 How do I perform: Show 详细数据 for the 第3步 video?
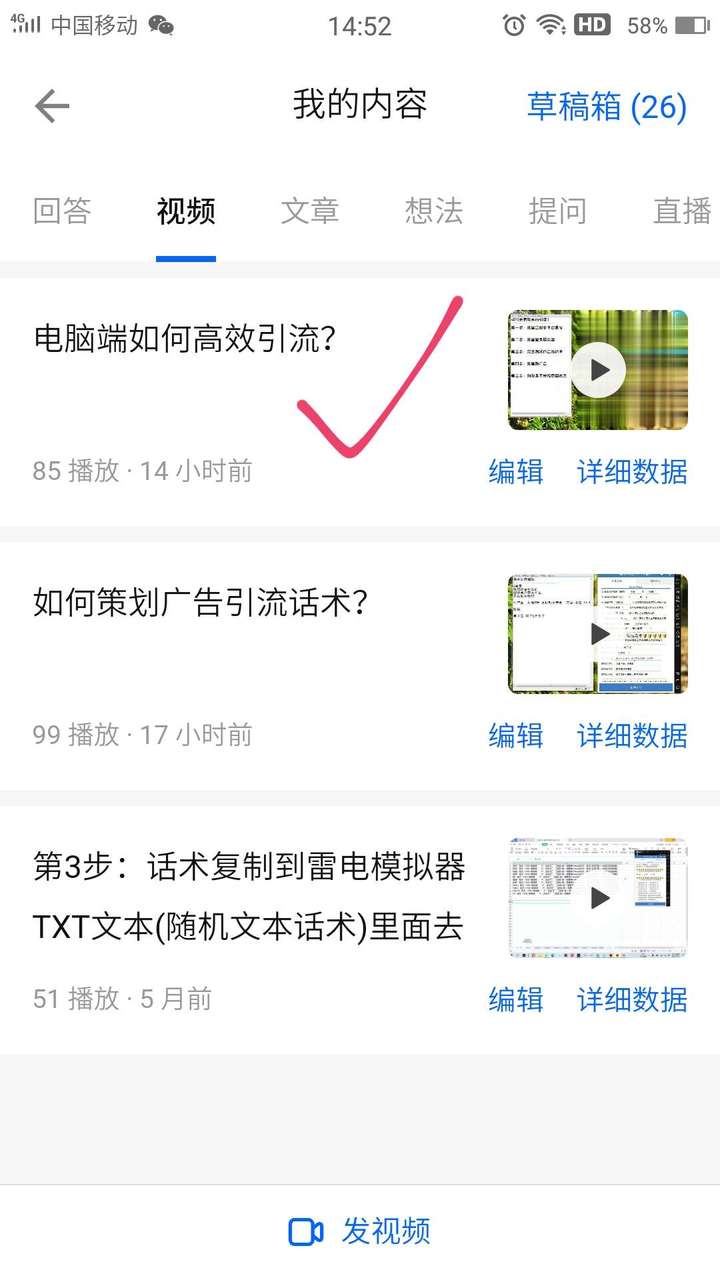(x=632, y=999)
